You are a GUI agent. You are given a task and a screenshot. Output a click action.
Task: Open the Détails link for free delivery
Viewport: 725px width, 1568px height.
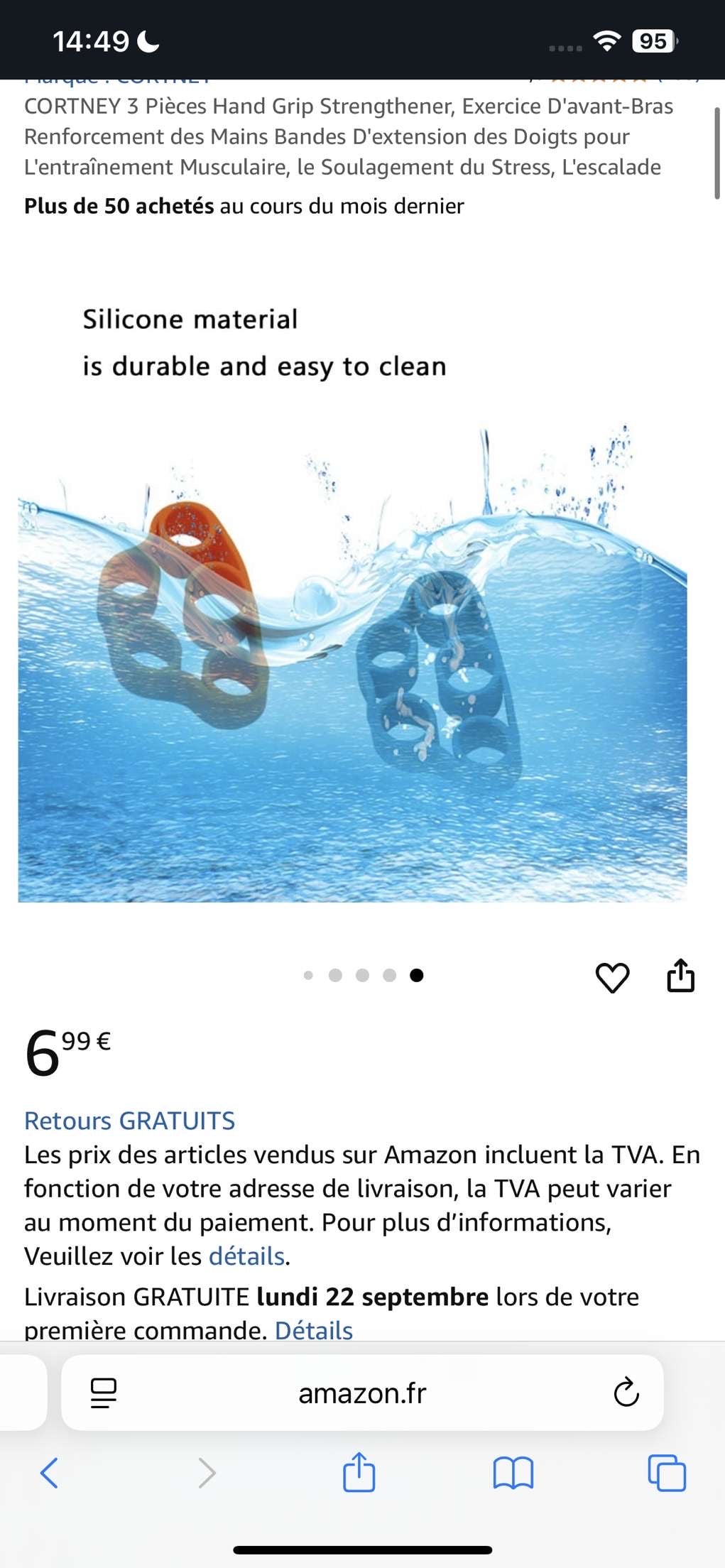[313, 1329]
